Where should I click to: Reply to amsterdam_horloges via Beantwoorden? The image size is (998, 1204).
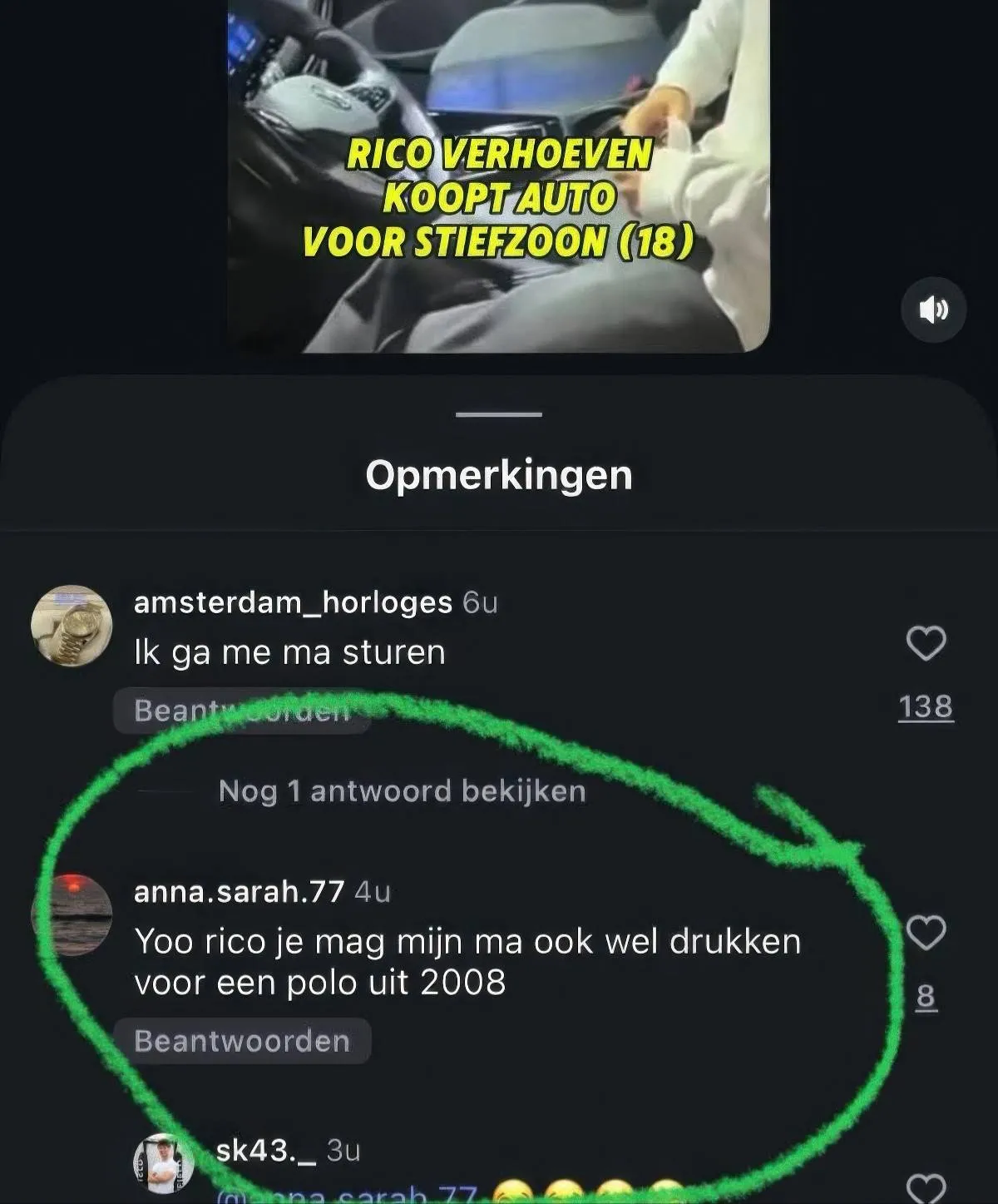click(x=242, y=711)
